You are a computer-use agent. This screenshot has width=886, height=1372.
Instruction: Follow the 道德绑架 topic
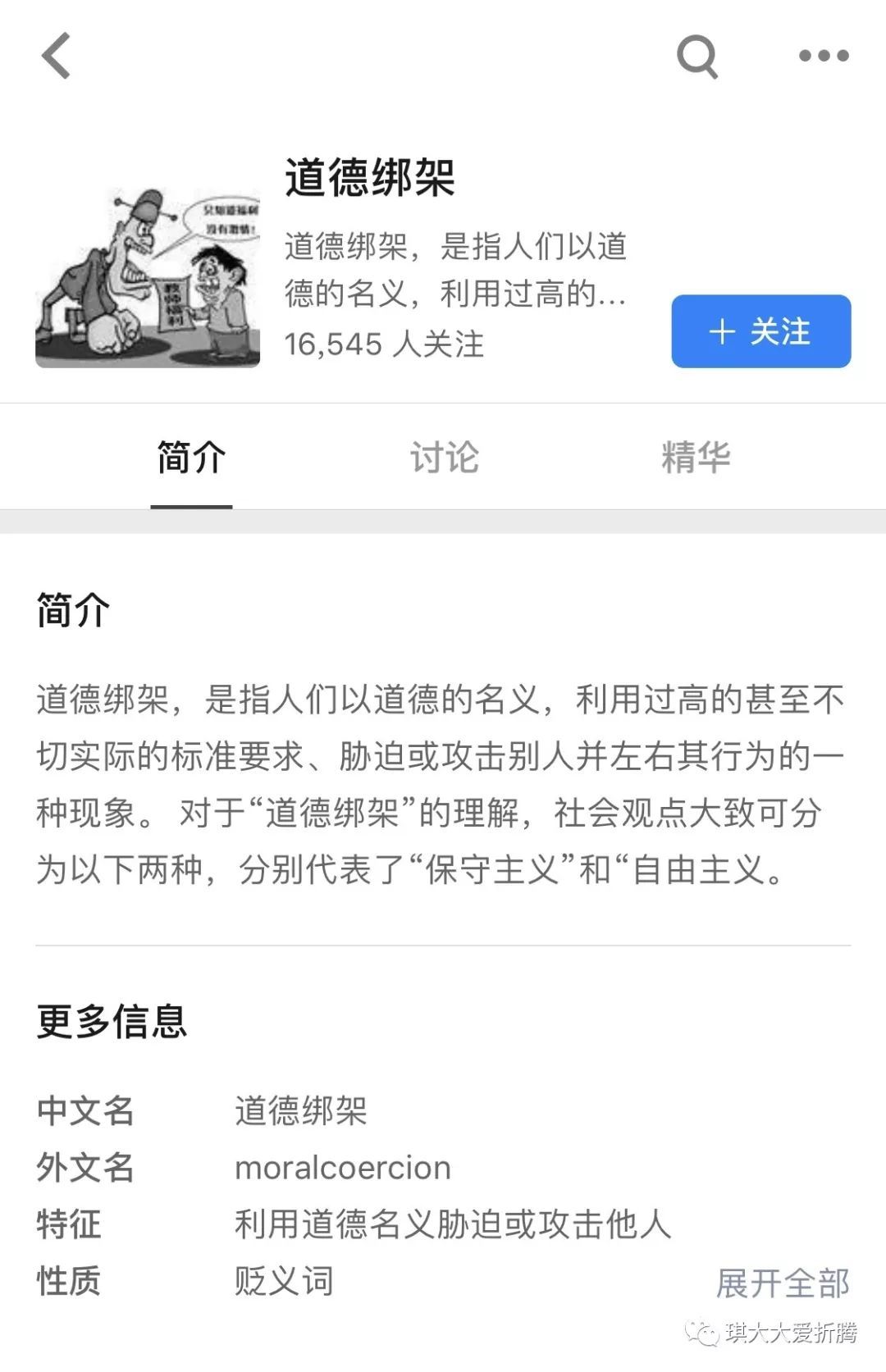tap(760, 331)
